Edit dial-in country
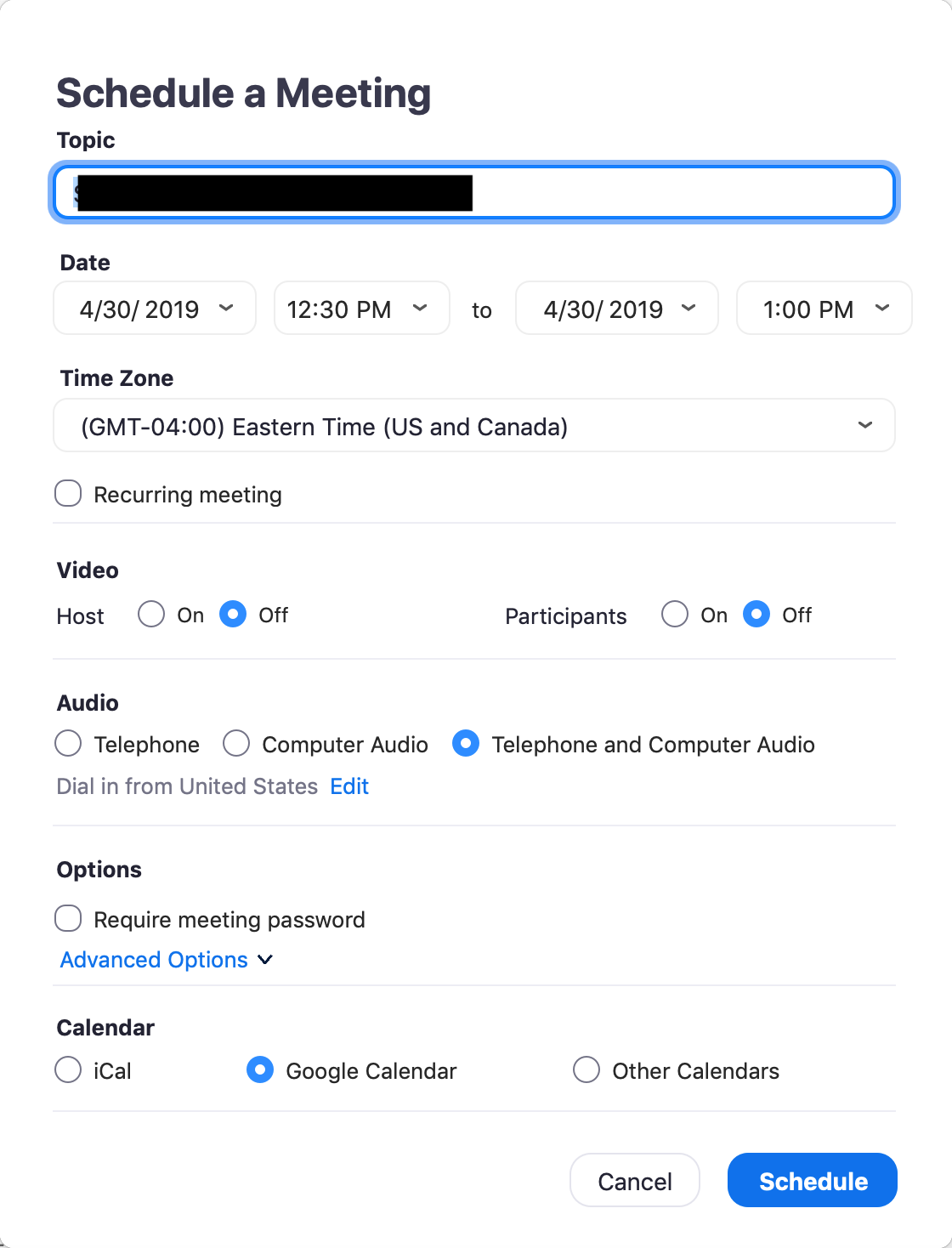 pos(349,786)
